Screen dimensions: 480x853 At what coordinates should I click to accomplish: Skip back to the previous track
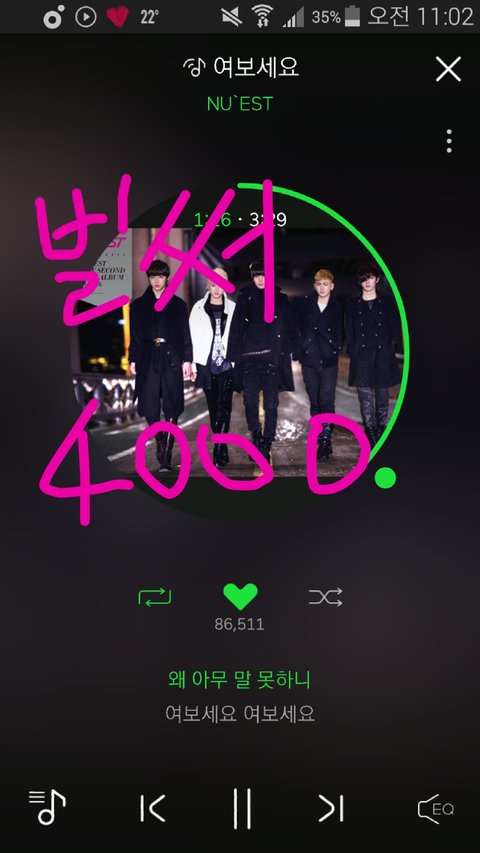coord(152,808)
